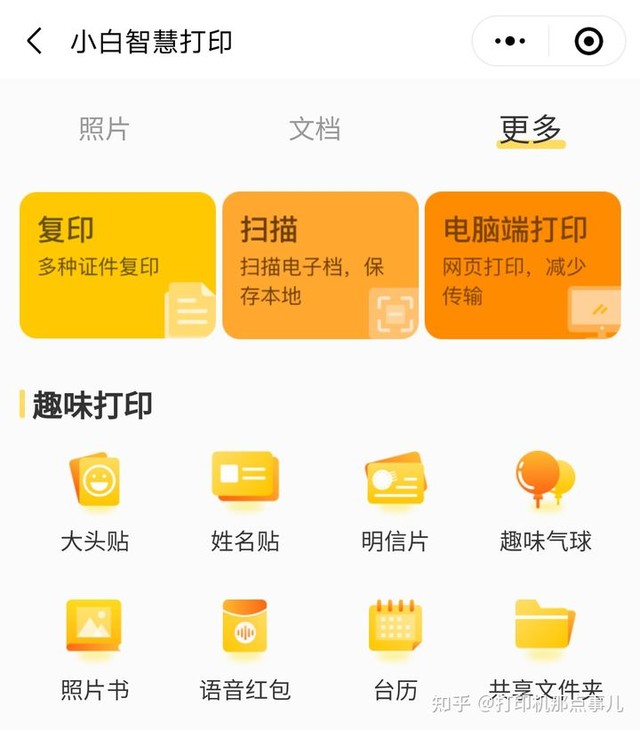The width and height of the screenshot is (640, 730).
Task: Open 大头贴 printing
Action: point(94,500)
